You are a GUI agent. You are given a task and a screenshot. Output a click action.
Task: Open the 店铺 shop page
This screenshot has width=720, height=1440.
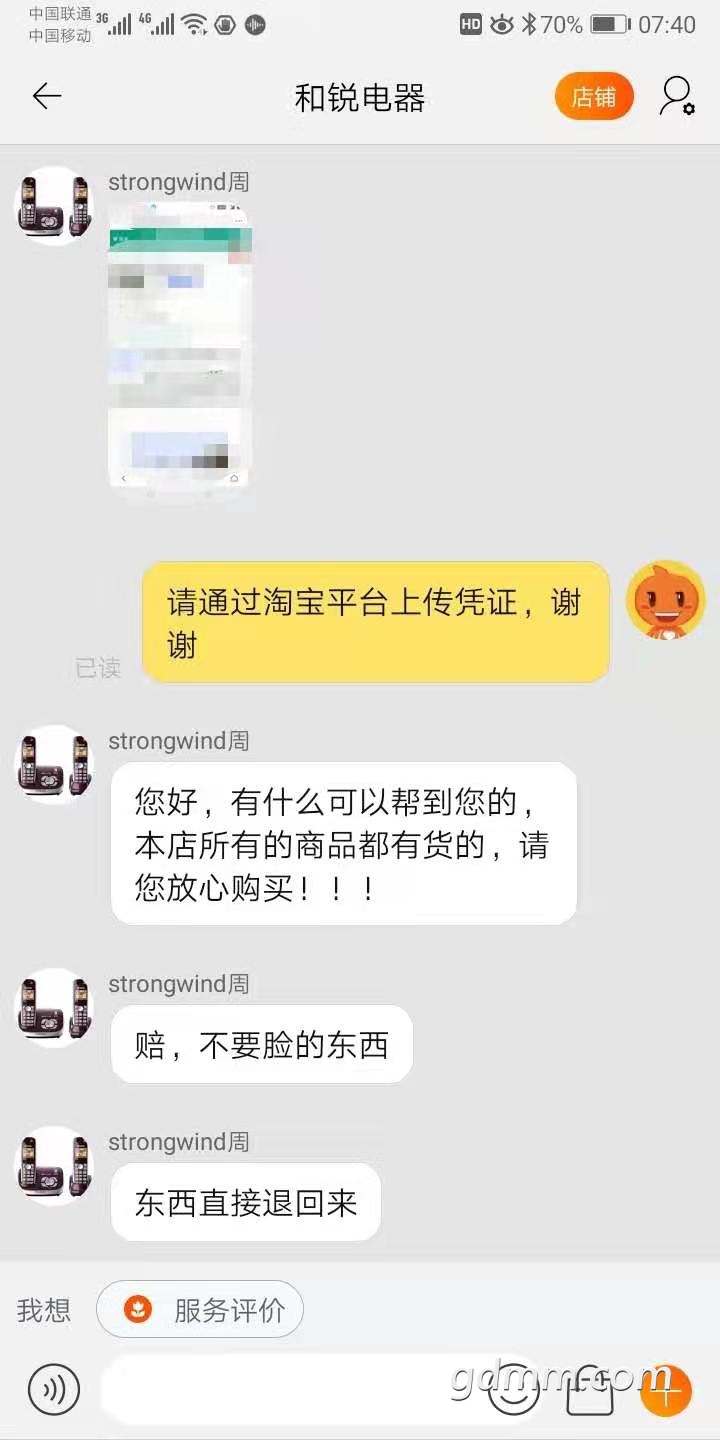594,97
